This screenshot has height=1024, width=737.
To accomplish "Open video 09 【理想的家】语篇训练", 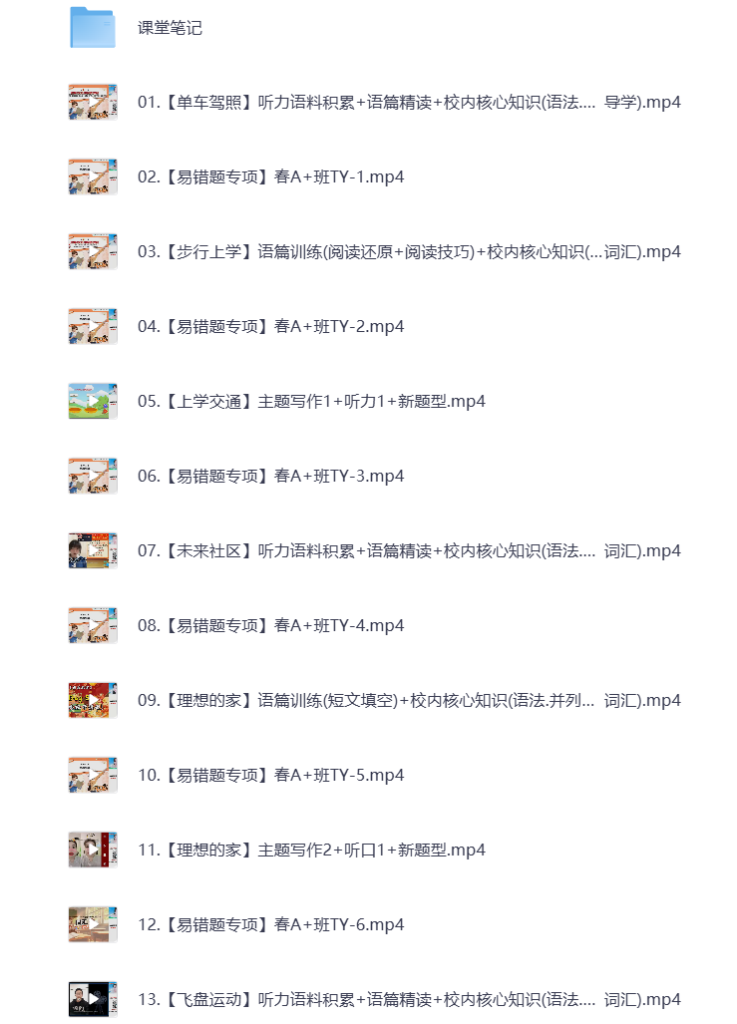I will tap(408, 700).
